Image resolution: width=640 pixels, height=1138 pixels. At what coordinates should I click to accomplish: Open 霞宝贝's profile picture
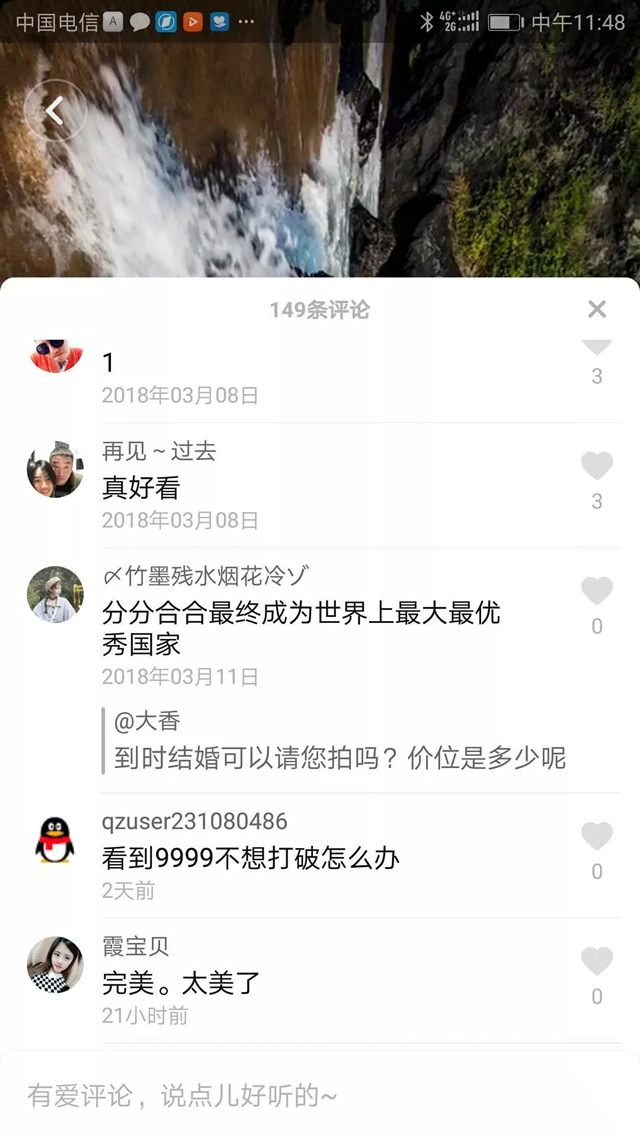coord(55,964)
